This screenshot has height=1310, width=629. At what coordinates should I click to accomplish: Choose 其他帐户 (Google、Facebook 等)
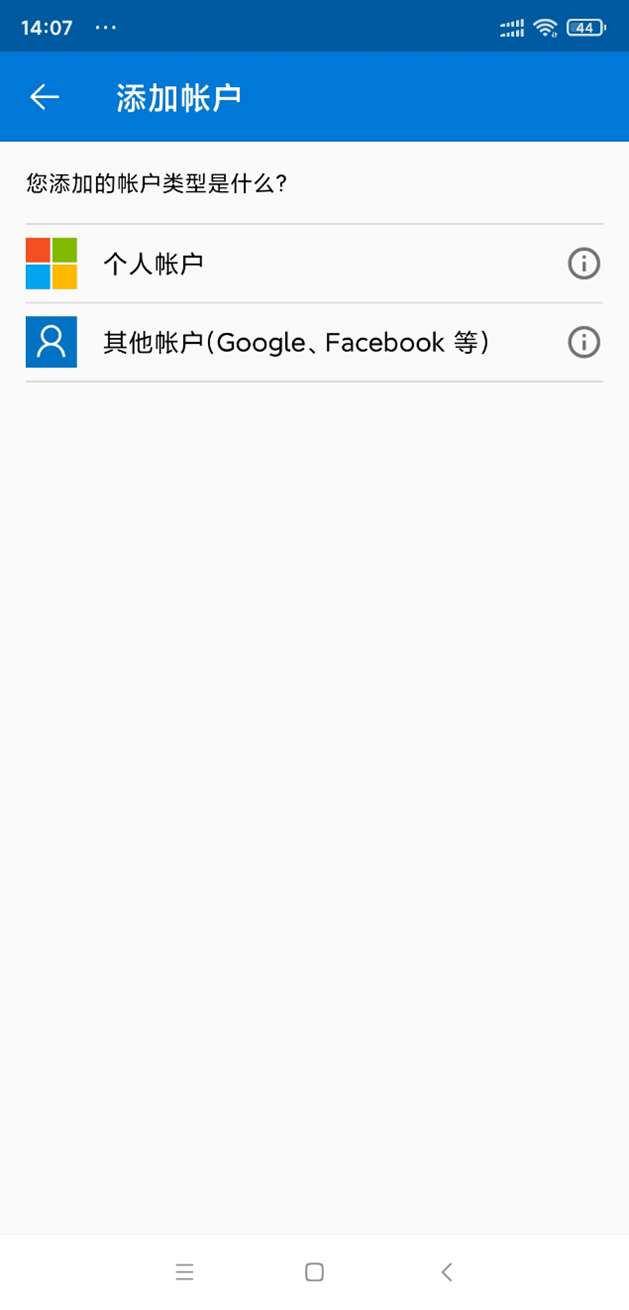(x=296, y=343)
